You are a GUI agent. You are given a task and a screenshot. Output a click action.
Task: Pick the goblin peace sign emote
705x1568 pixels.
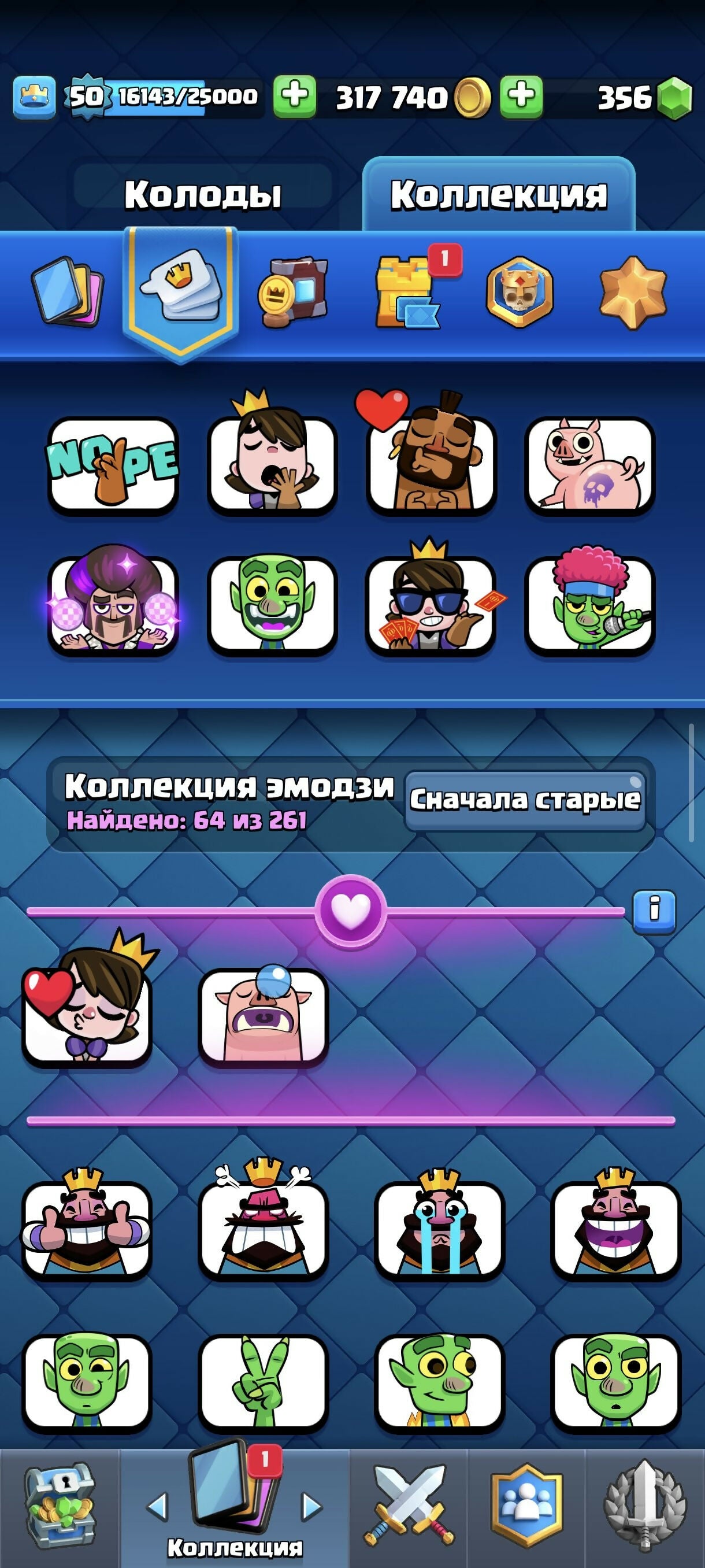(x=263, y=1382)
